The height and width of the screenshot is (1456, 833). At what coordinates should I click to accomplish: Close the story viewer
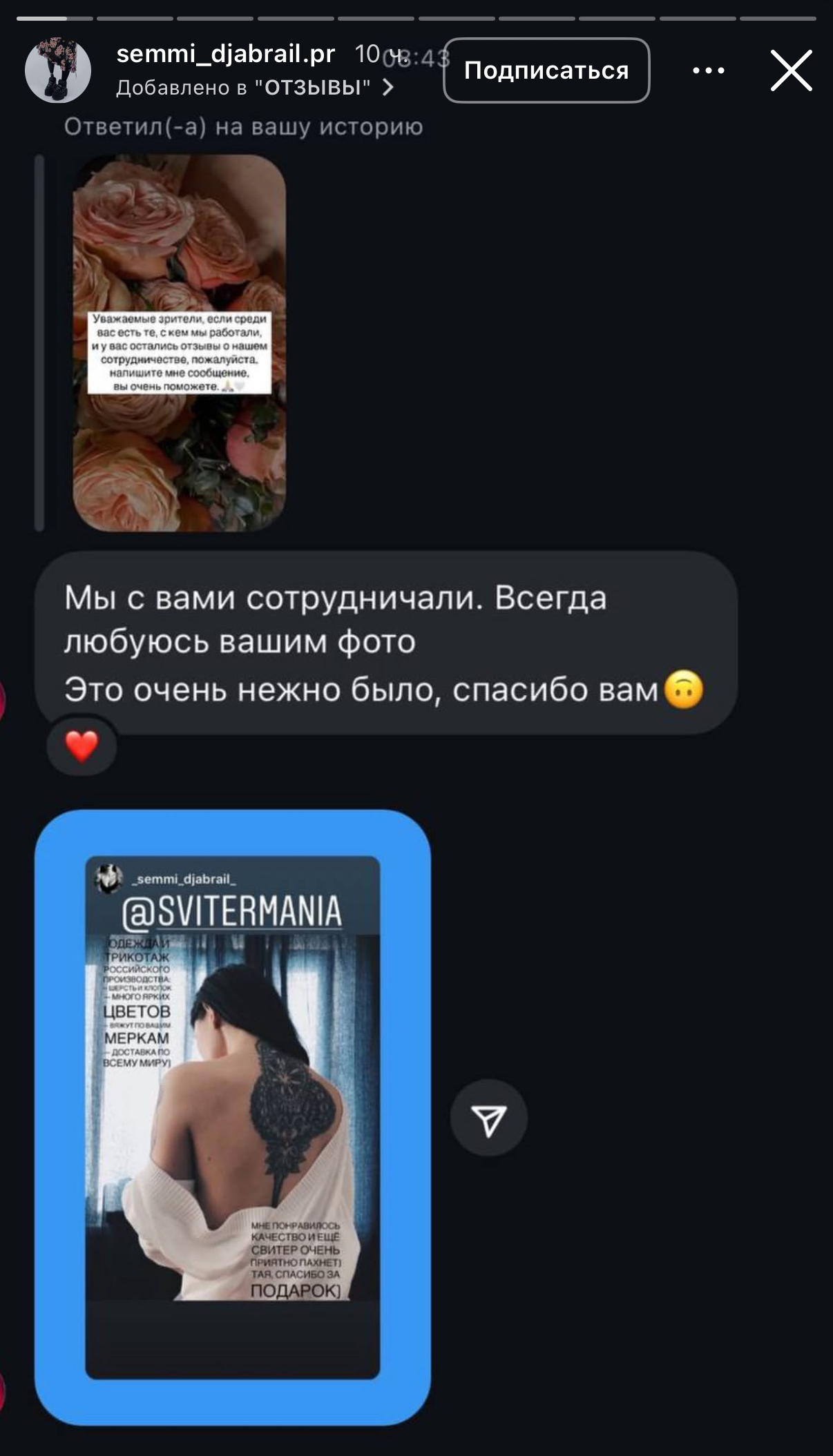click(x=791, y=70)
